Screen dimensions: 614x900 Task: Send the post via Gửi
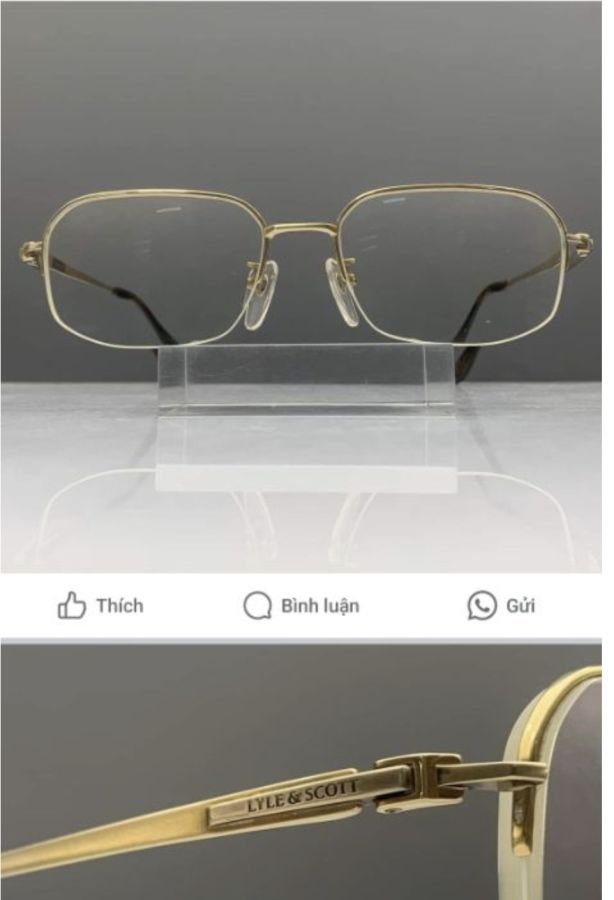coord(502,606)
